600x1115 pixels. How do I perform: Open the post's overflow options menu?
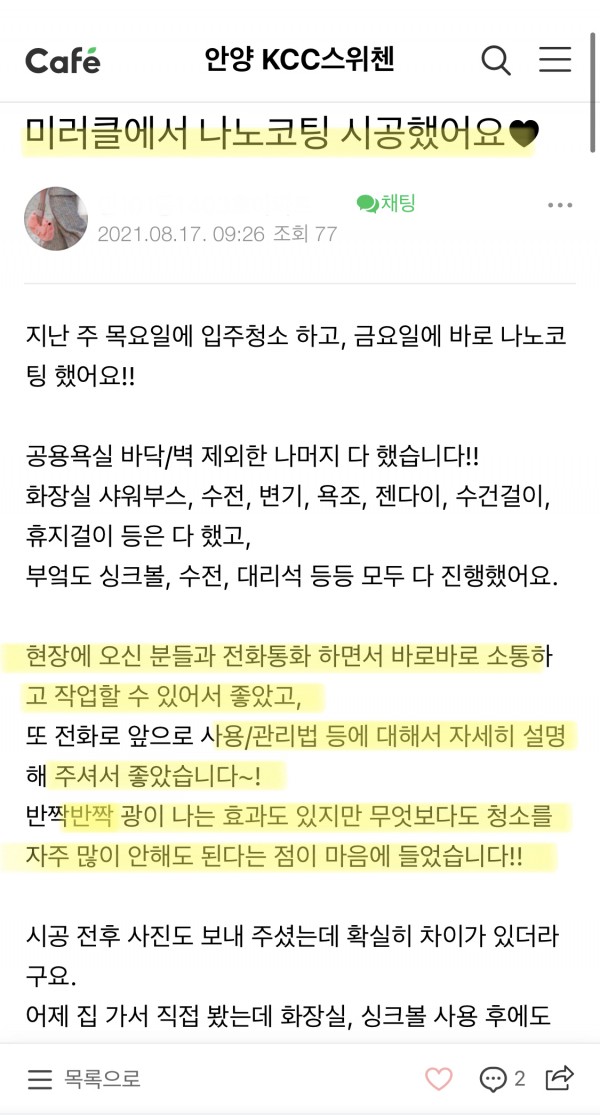[559, 205]
